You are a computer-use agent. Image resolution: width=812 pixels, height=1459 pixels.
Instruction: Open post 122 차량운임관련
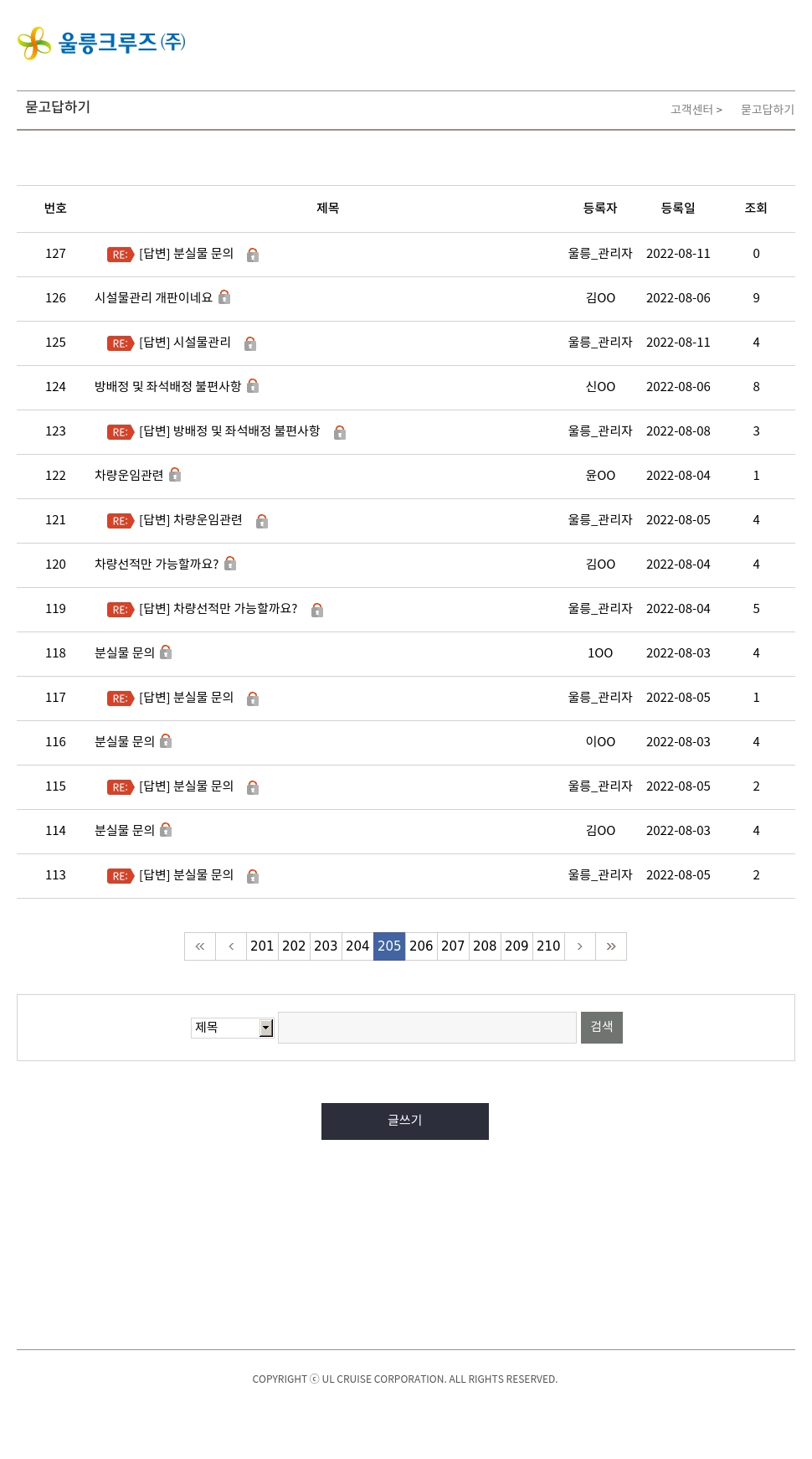[129, 476]
